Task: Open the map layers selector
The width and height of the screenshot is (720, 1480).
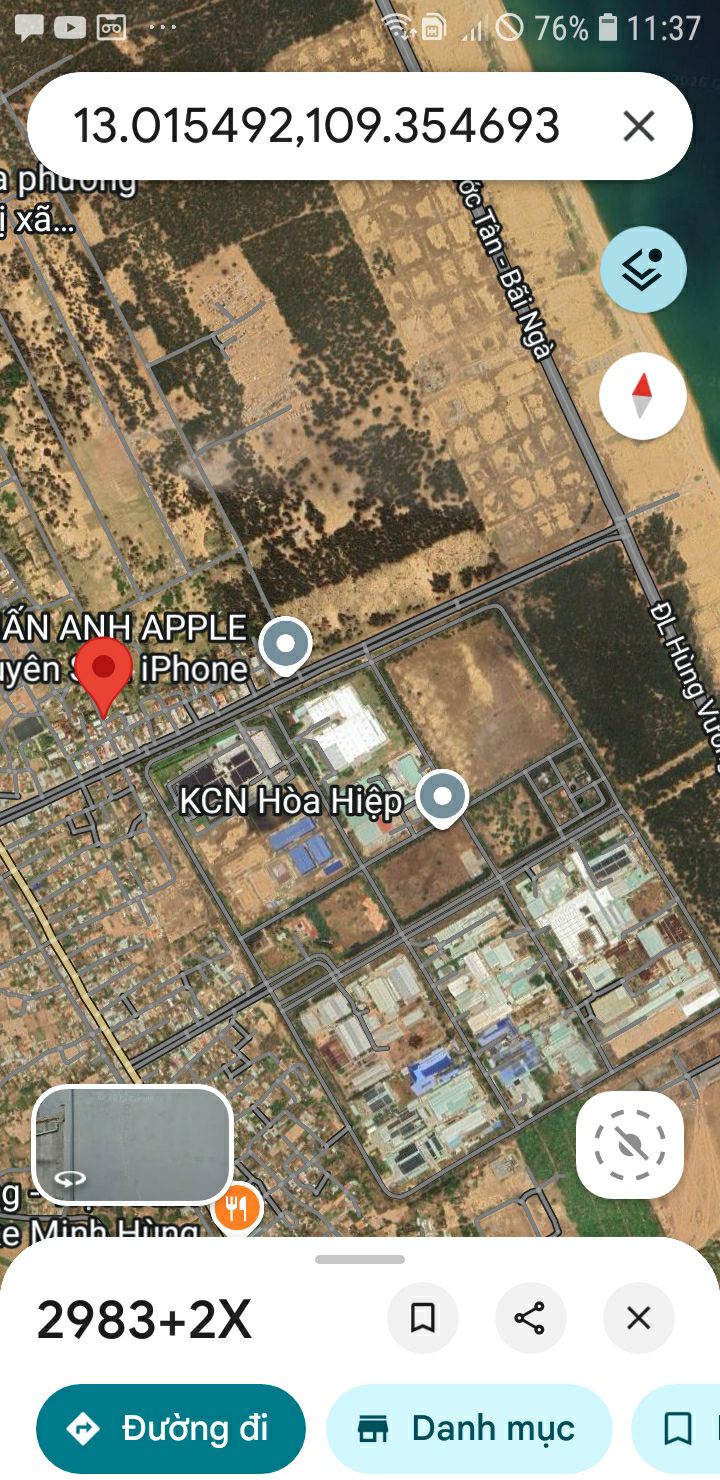Action: pos(643,269)
